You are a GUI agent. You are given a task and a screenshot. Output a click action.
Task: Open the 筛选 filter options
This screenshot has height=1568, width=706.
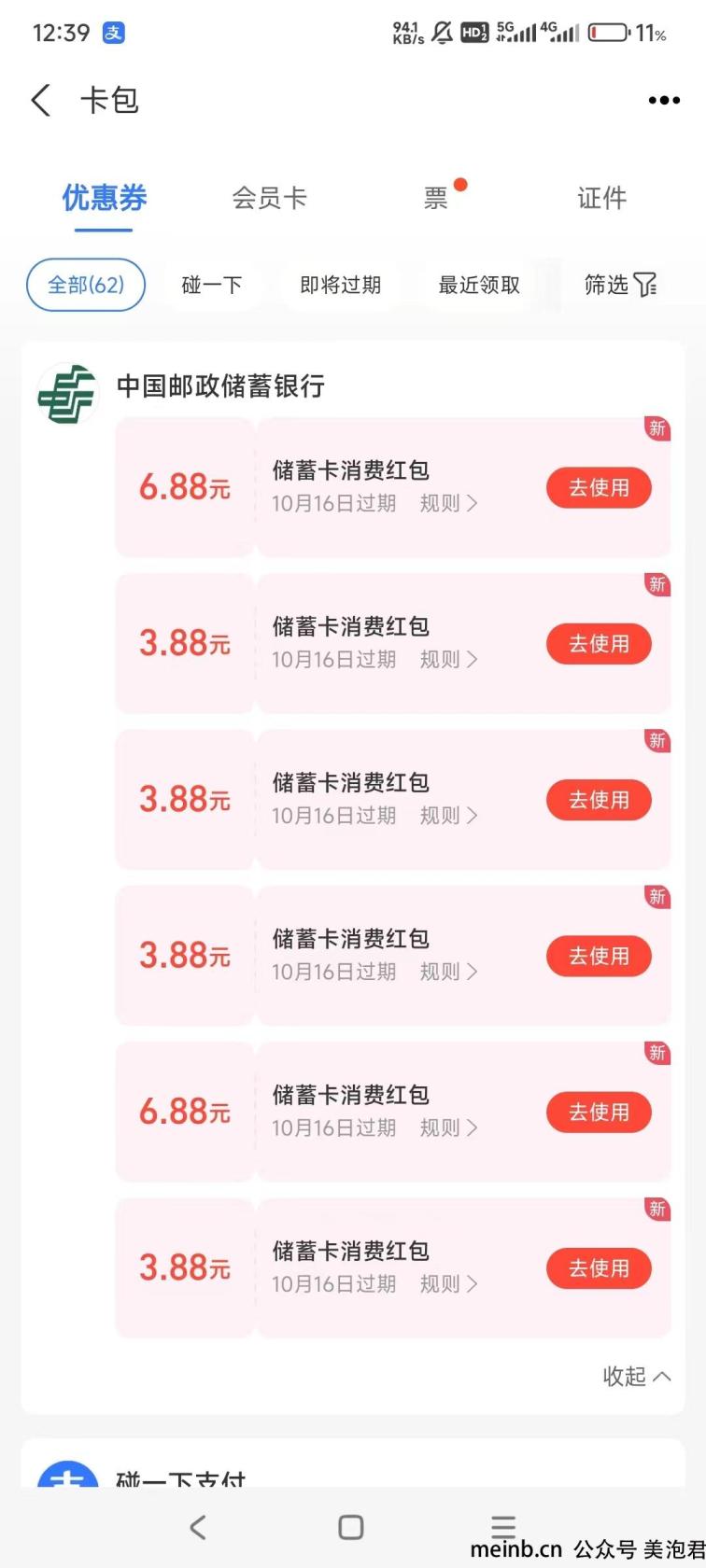click(621, 285)
